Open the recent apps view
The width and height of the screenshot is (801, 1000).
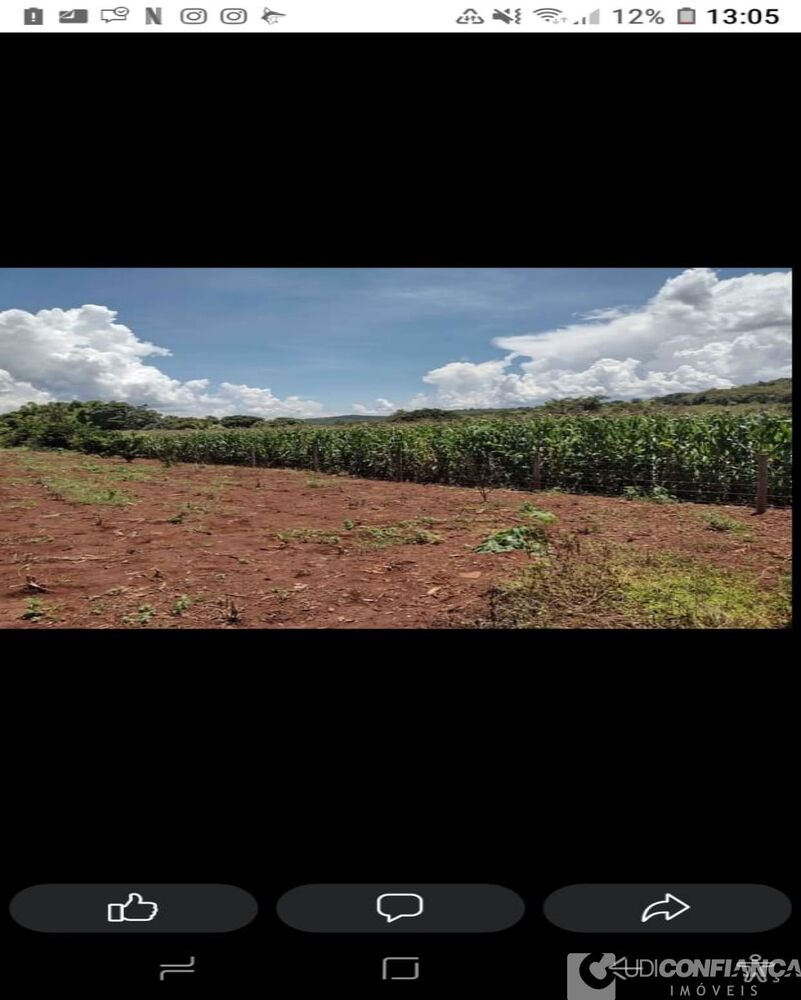[177, 968]
